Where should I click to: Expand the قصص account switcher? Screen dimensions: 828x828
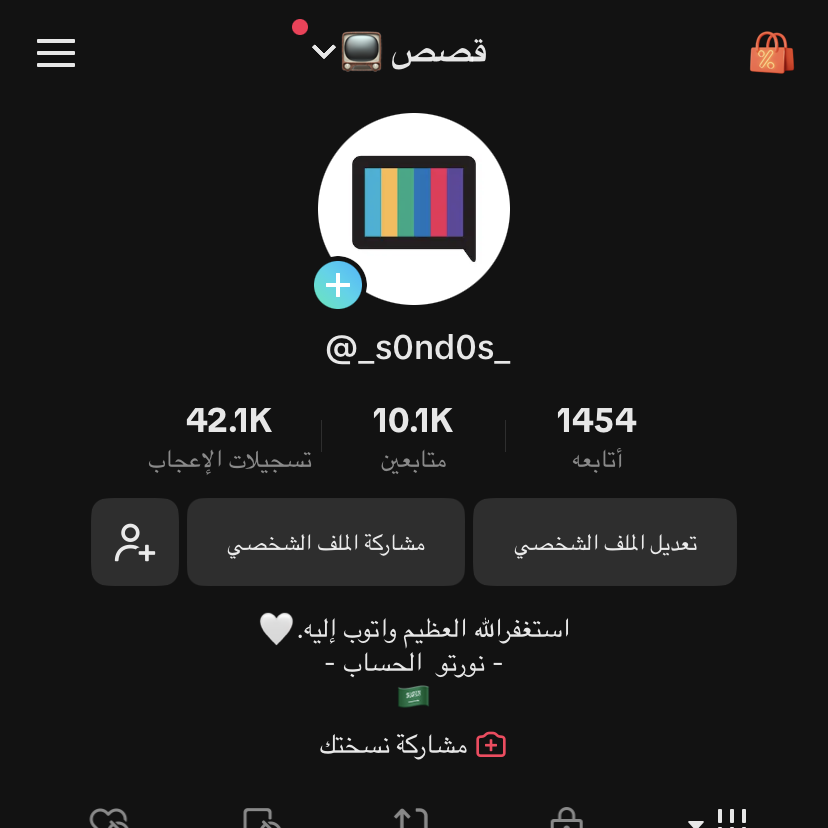click(400, 51)
